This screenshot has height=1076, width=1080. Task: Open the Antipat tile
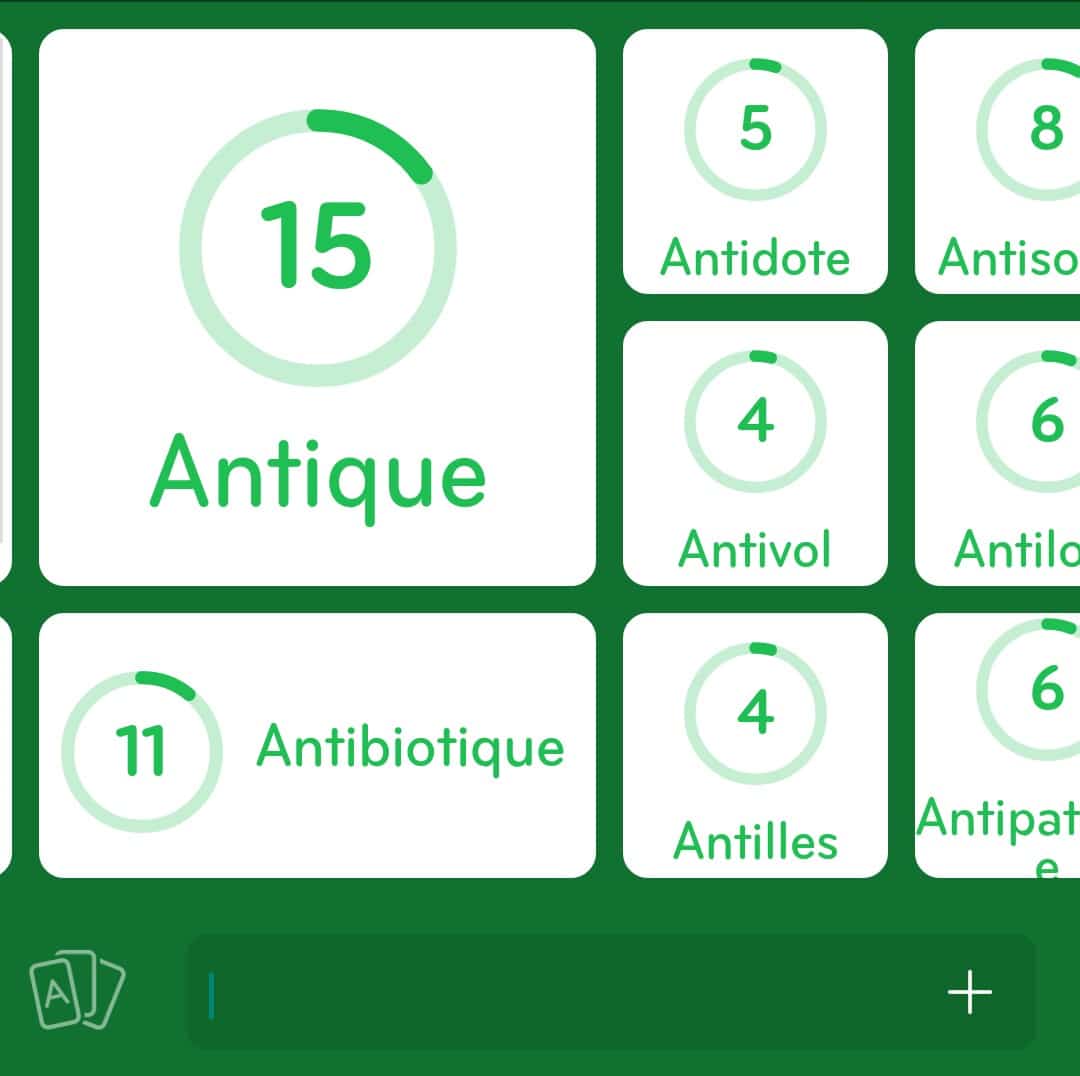pyautogui.click(x=1000, y=746)
